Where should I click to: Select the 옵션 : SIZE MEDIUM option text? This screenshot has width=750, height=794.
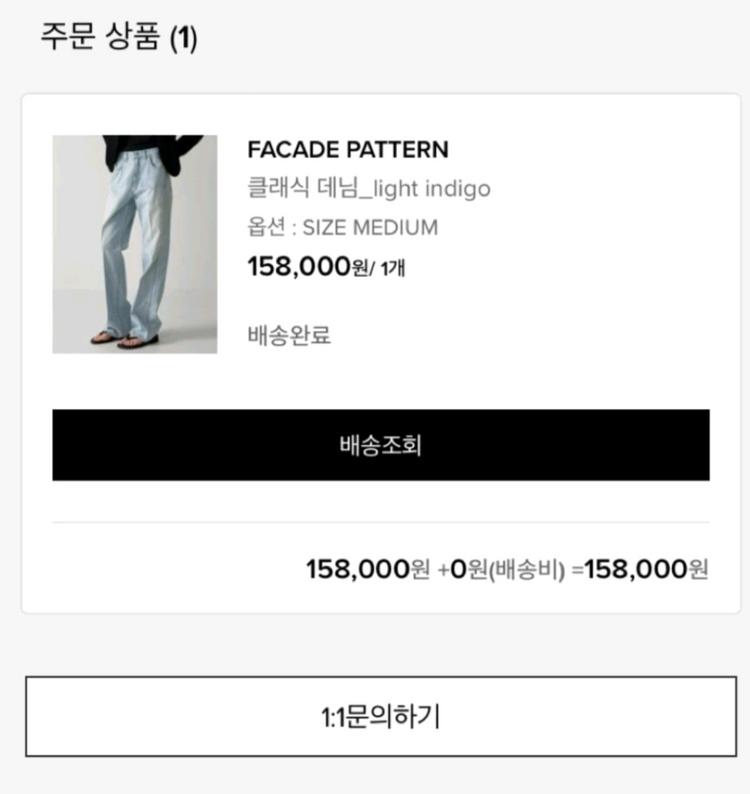pyautogui.click(x=342, y=227)
